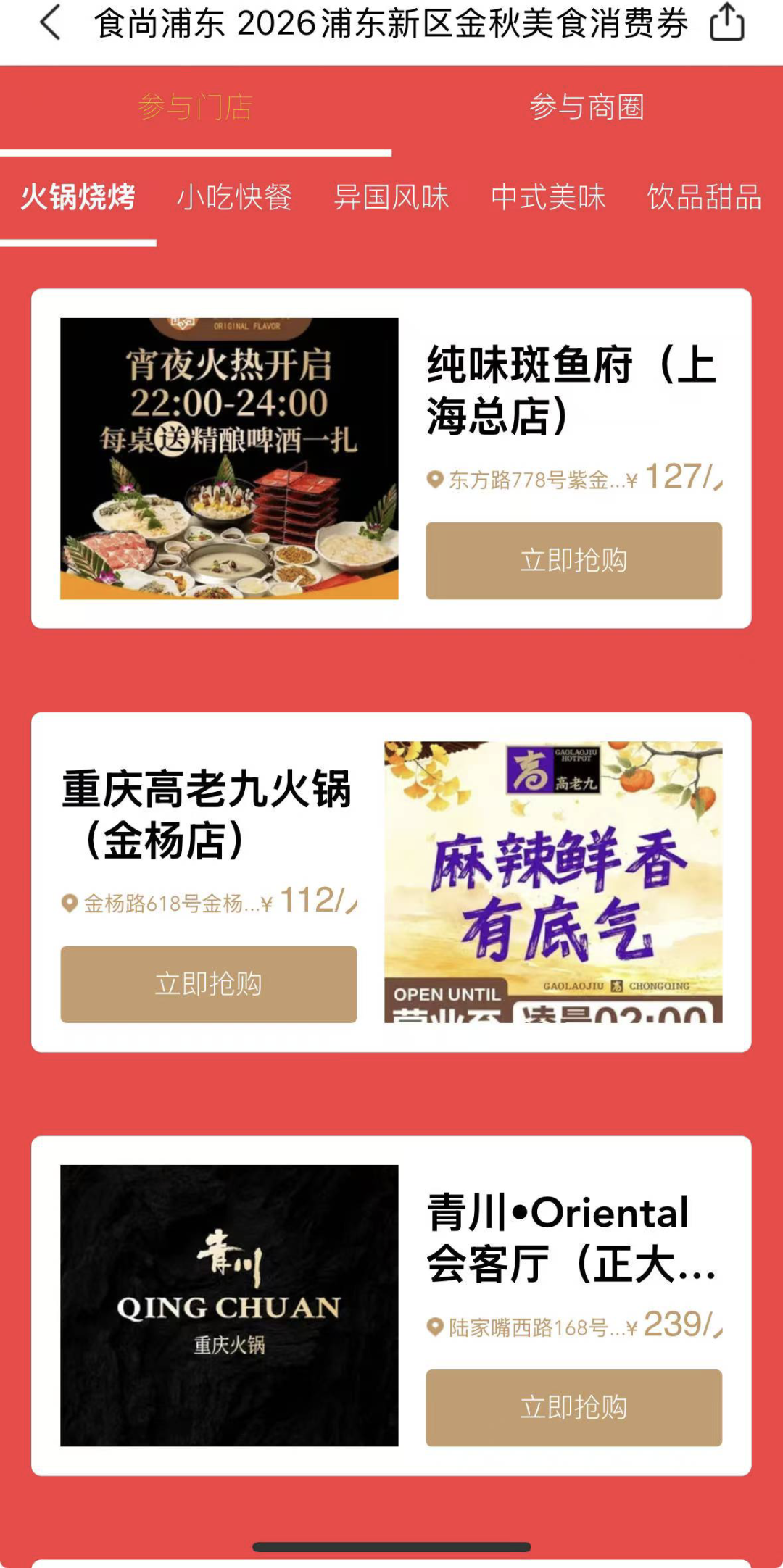The width and height of the screenshot is (783, 1568).
Task: Open the 青川 QING CHUAN store picture
Action: pyautogui.click(x=229, y=1305)
